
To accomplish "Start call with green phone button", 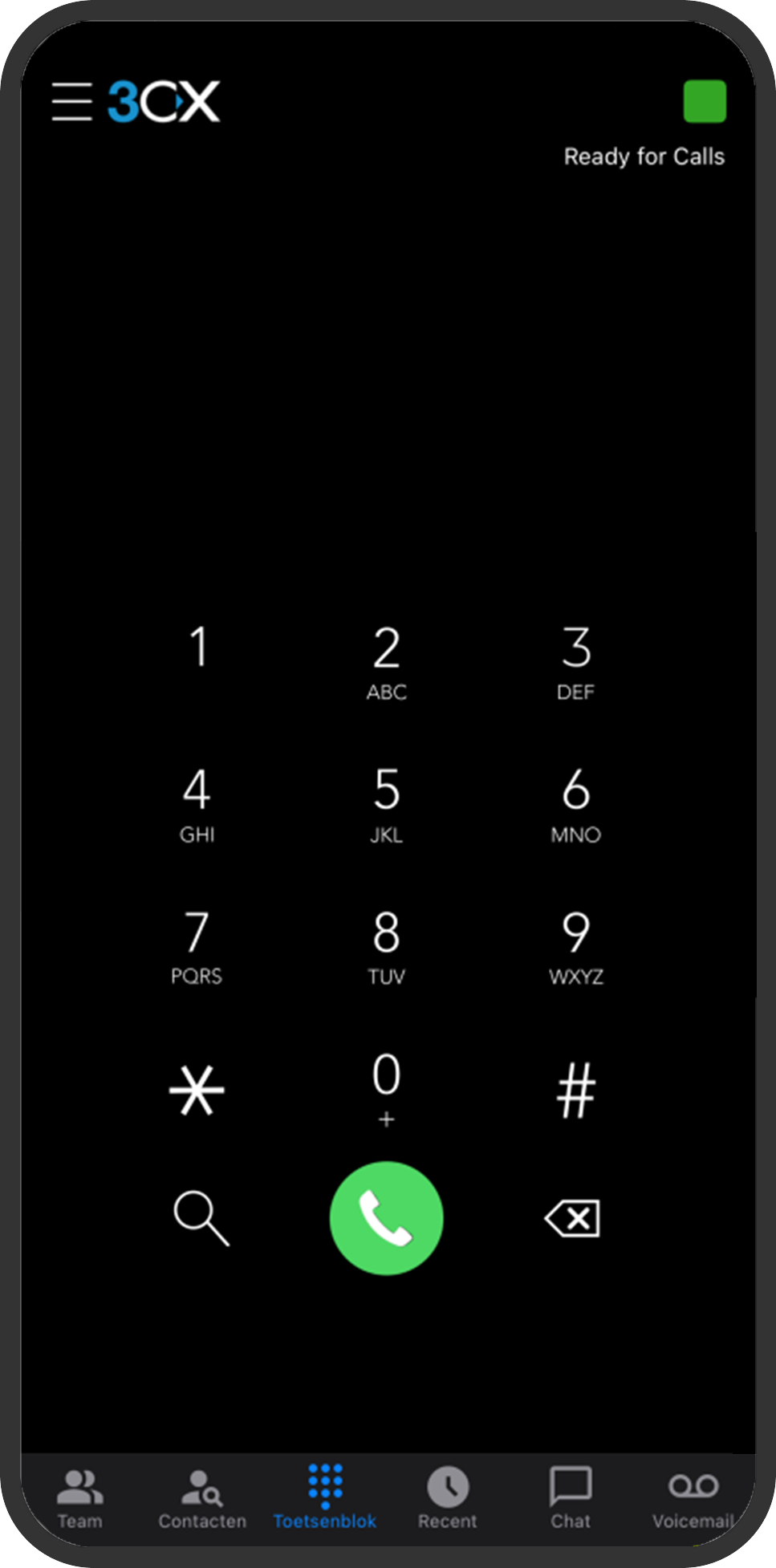I will [386, 1218].
